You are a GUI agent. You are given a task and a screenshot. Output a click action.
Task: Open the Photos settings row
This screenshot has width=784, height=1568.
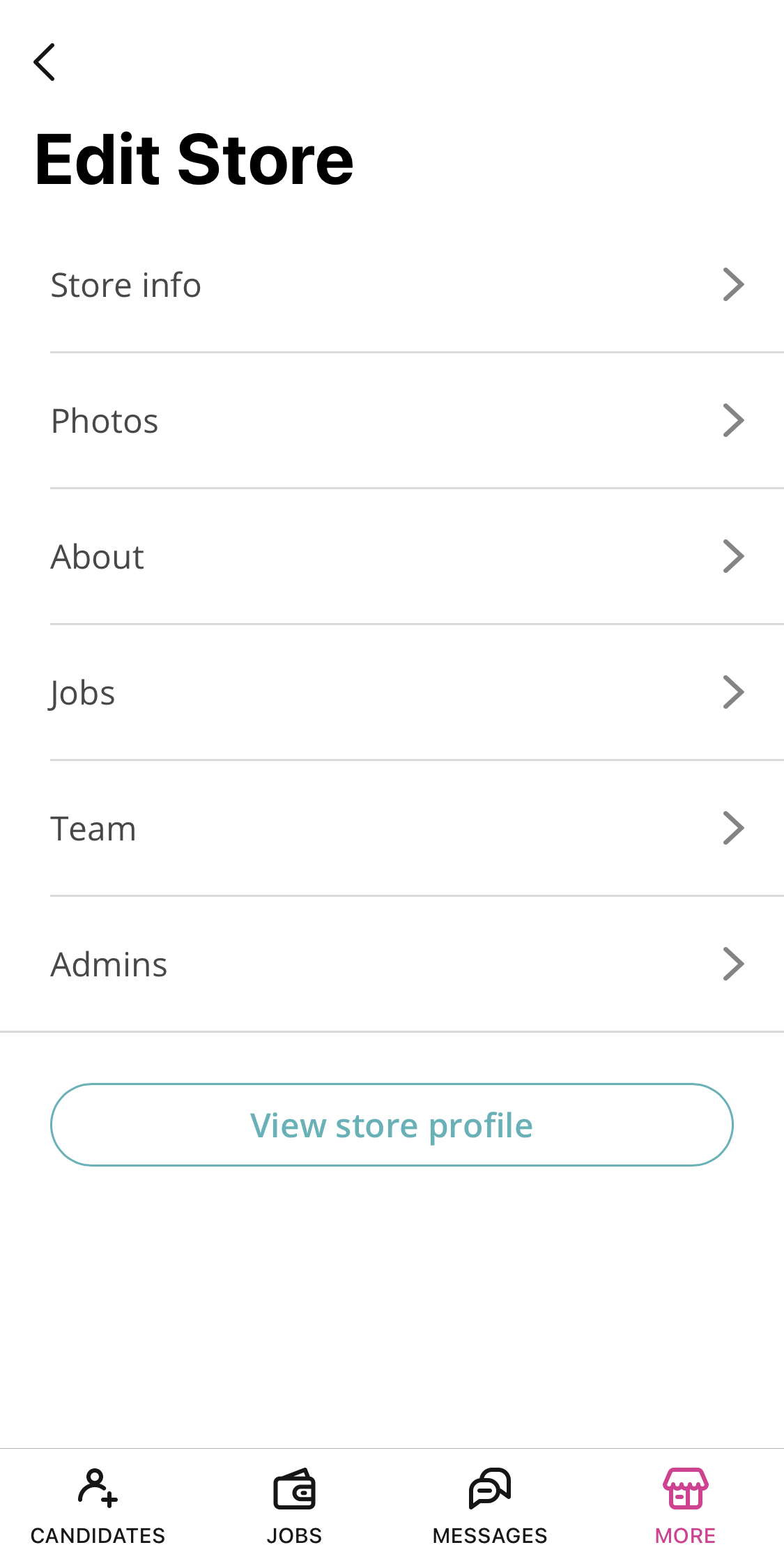[392, 421]
